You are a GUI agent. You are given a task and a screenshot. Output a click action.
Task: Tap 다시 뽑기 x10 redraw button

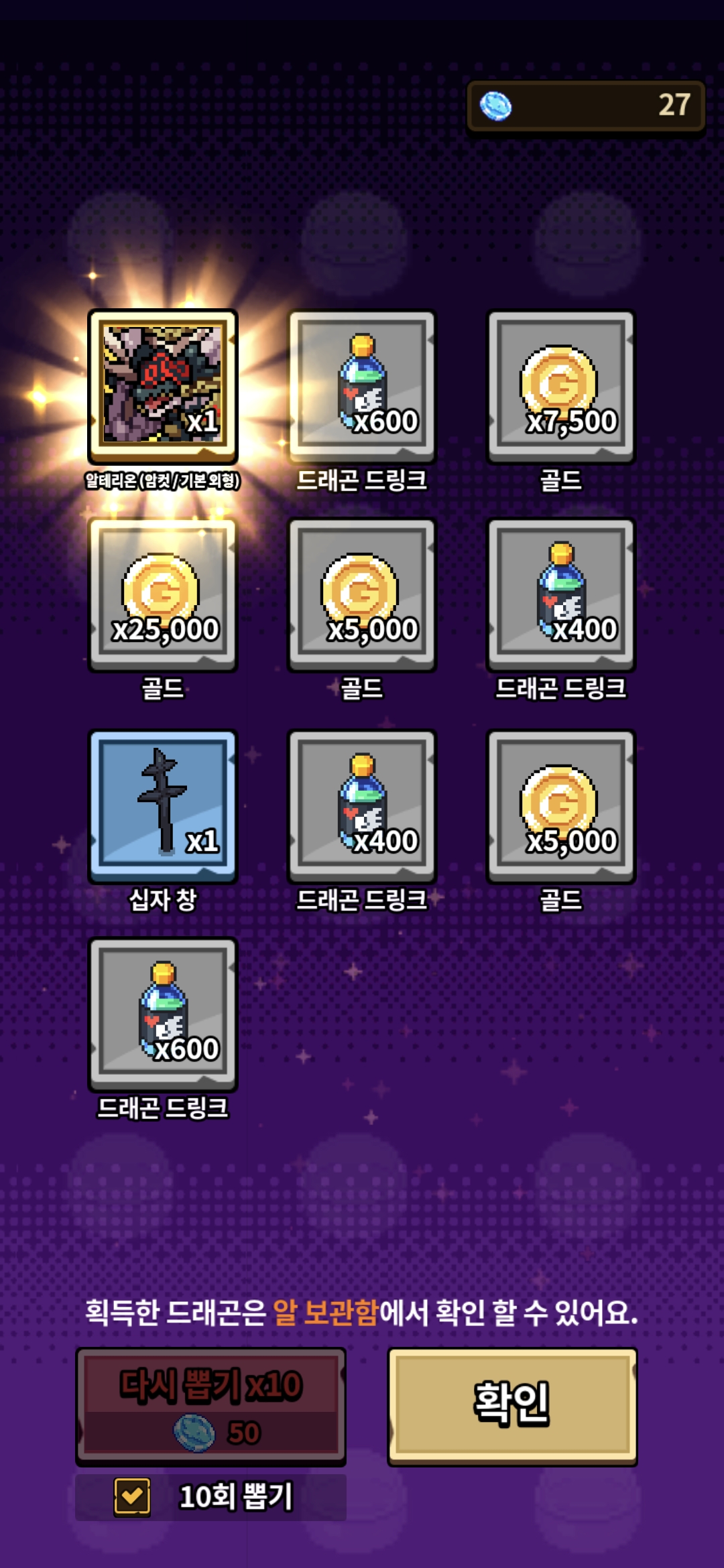pos(210,1405)
